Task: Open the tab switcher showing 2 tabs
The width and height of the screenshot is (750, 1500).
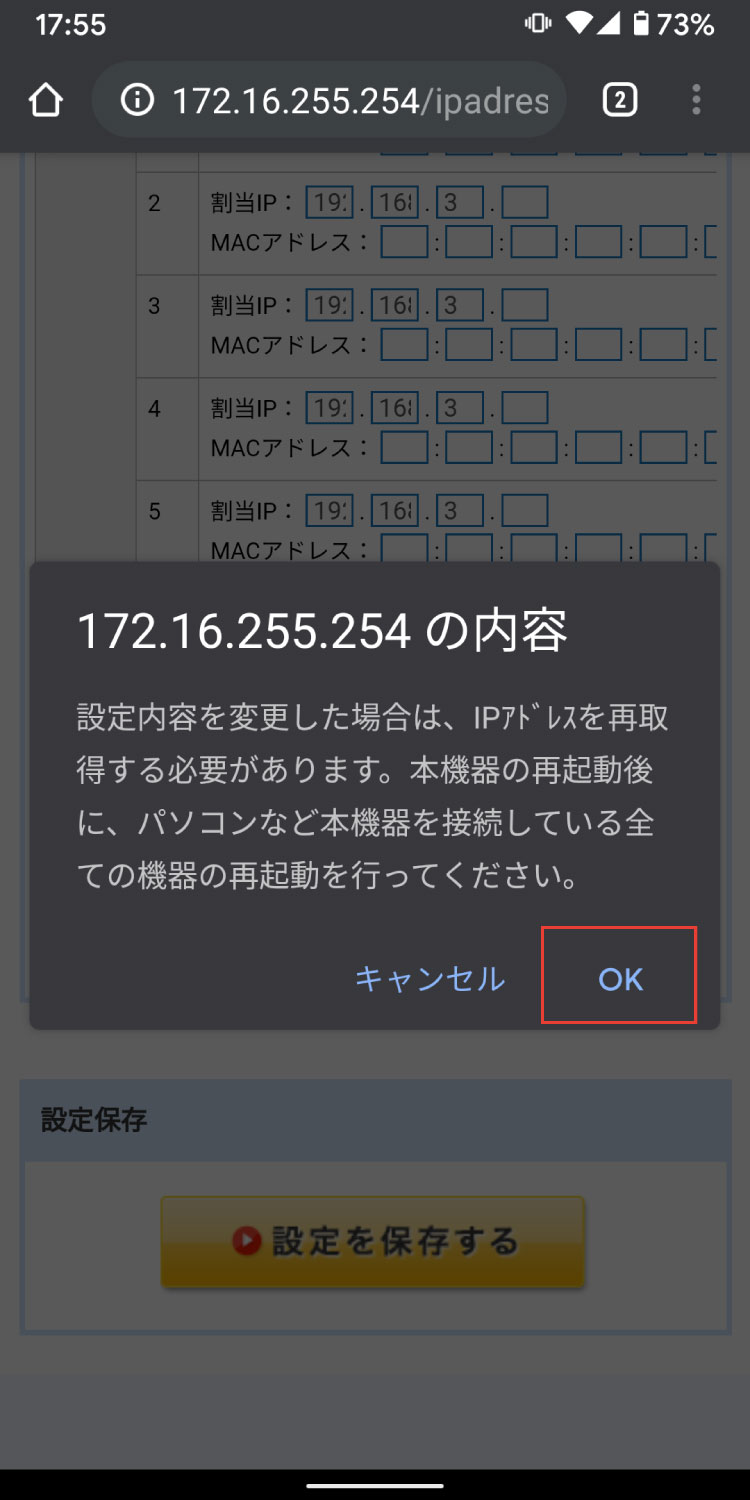Action: point(619,100)
